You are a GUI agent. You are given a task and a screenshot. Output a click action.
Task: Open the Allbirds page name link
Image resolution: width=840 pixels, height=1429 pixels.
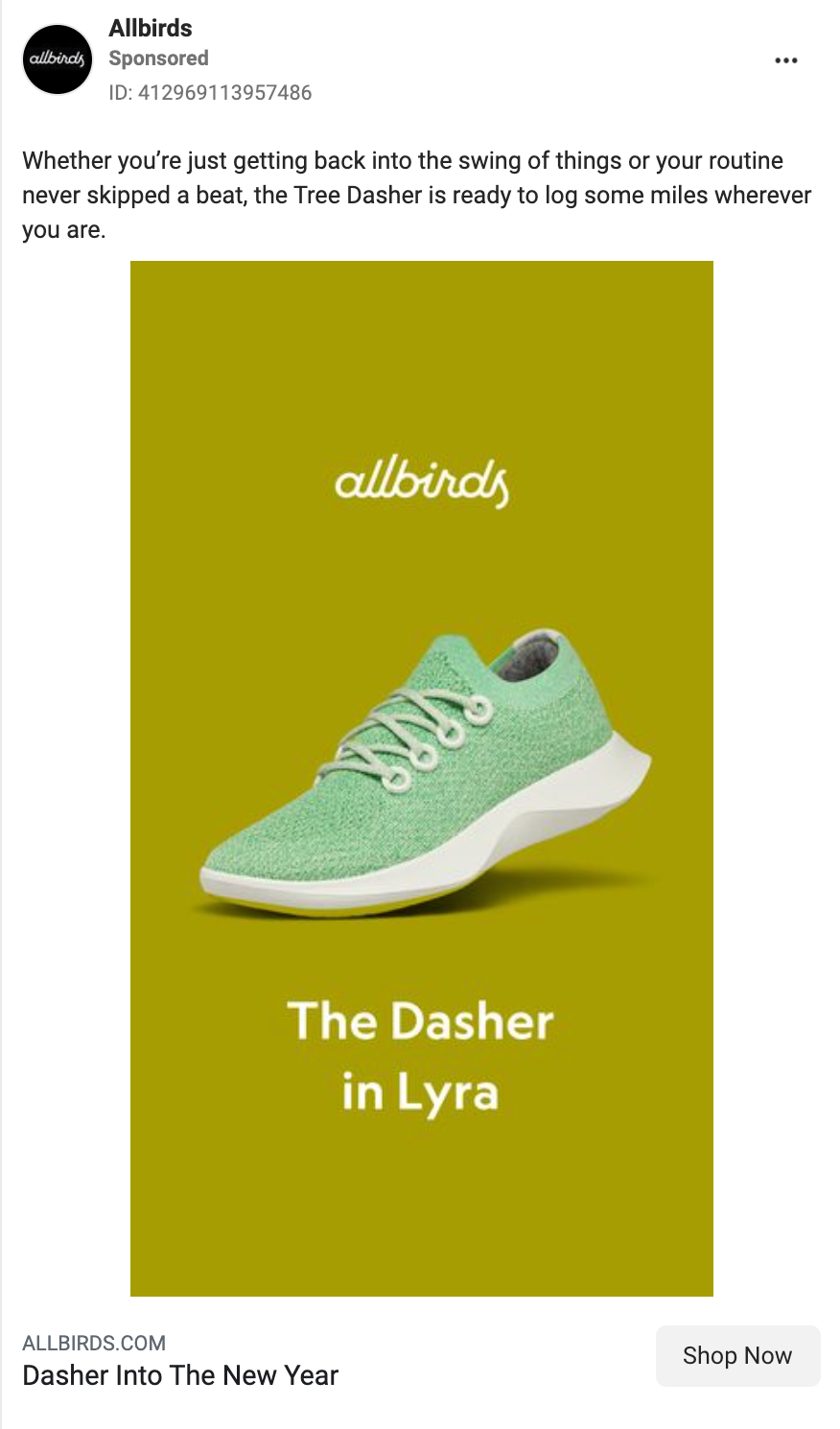151,28
